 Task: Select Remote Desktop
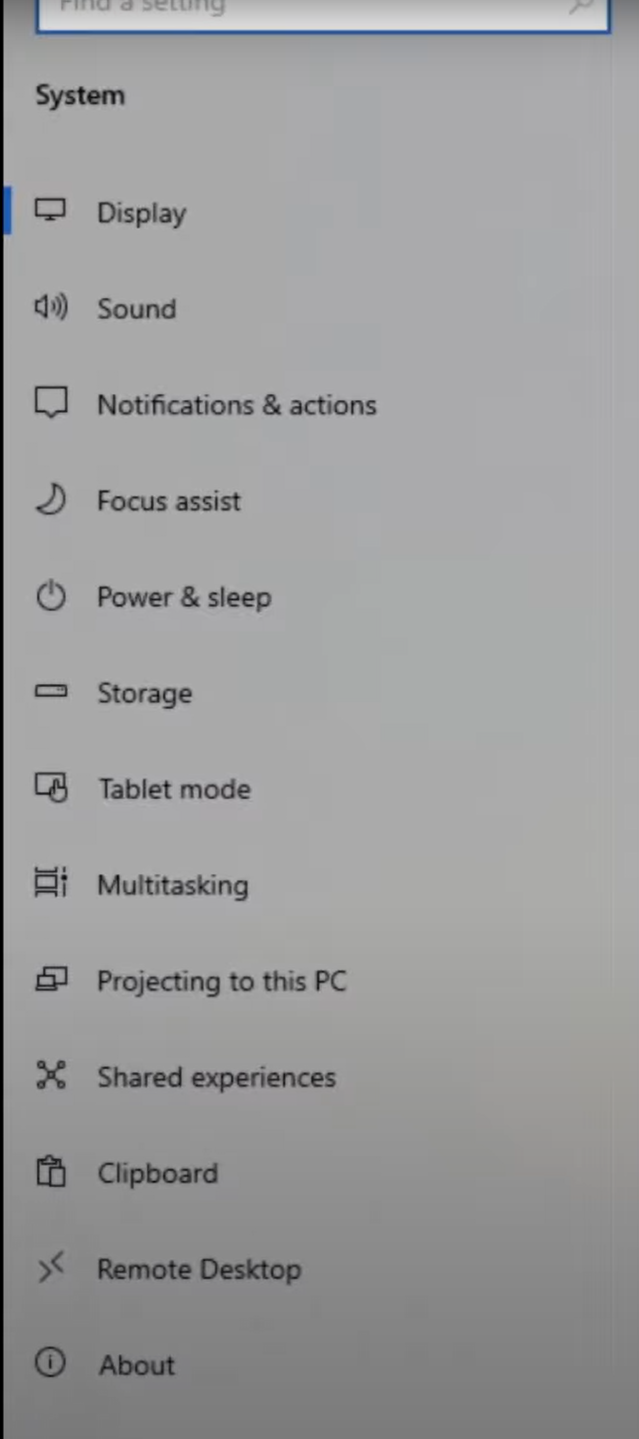coord(198,1269)
